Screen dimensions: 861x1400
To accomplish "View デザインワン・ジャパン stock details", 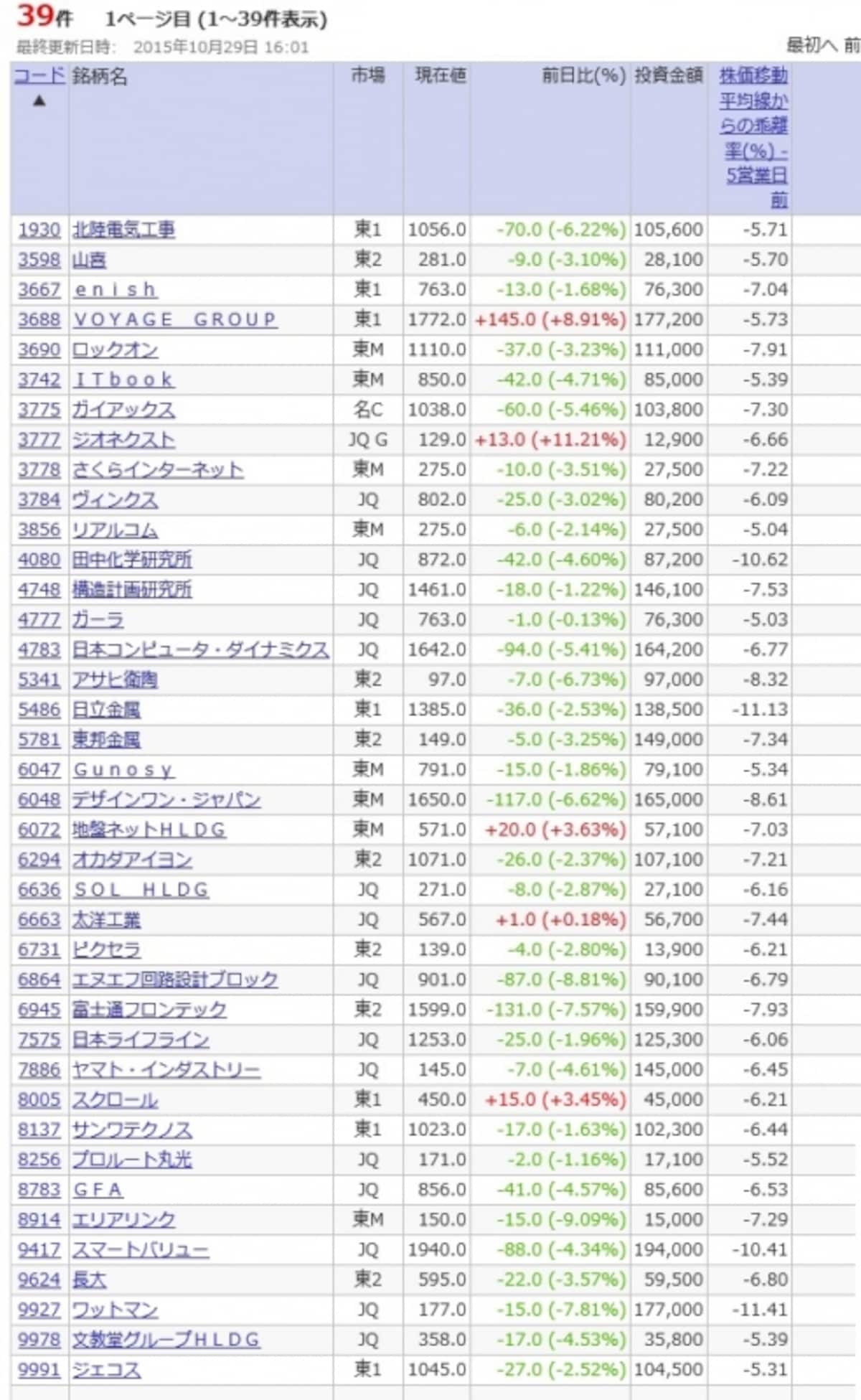I will point(166,800).
